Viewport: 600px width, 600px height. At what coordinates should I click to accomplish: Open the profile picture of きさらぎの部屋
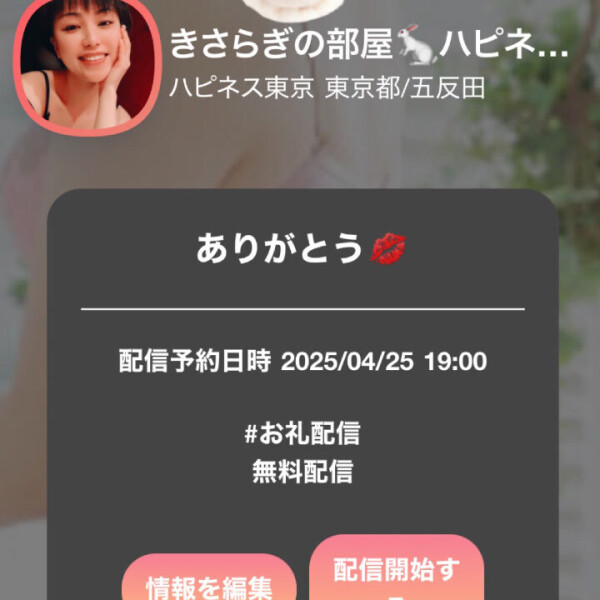87,65
